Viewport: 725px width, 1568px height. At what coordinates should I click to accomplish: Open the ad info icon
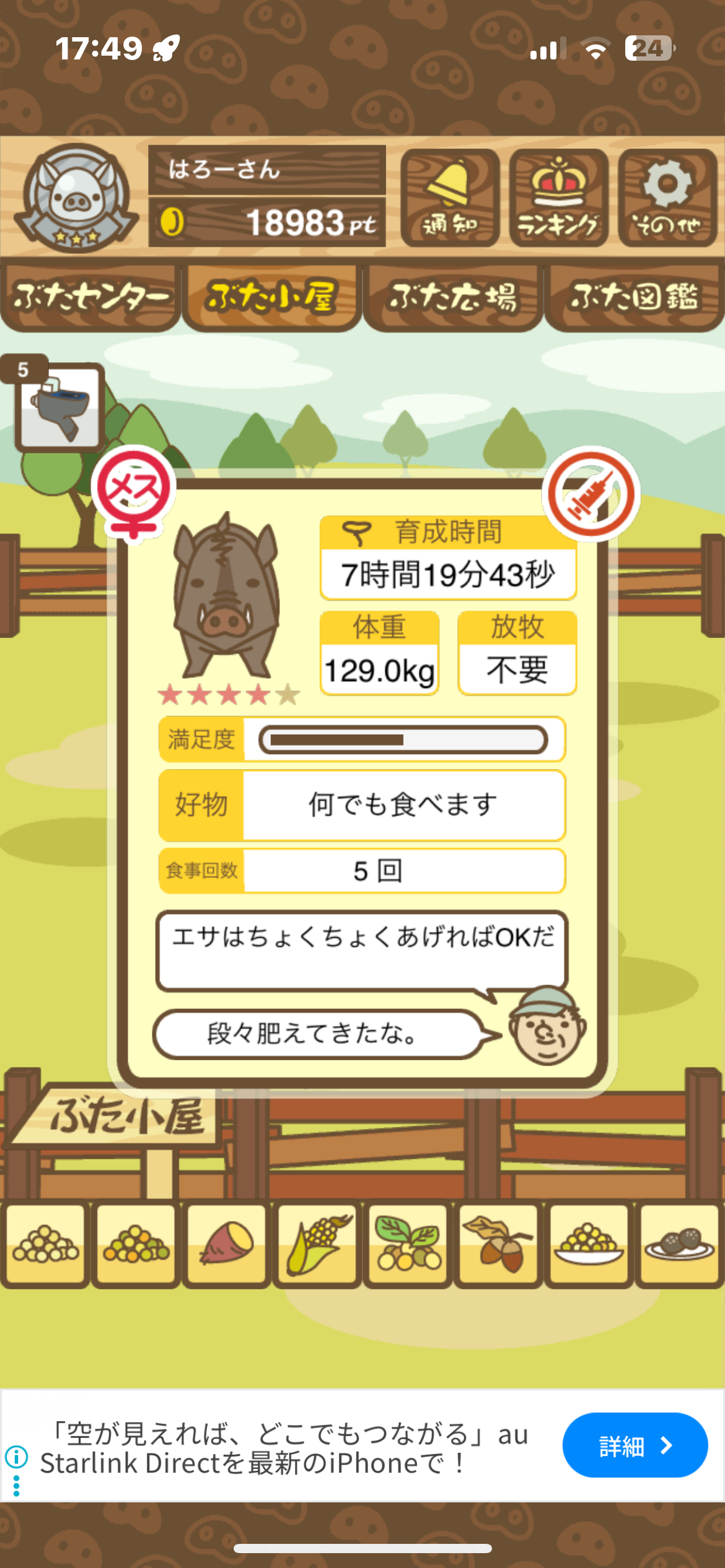(x=17, y=1457)
